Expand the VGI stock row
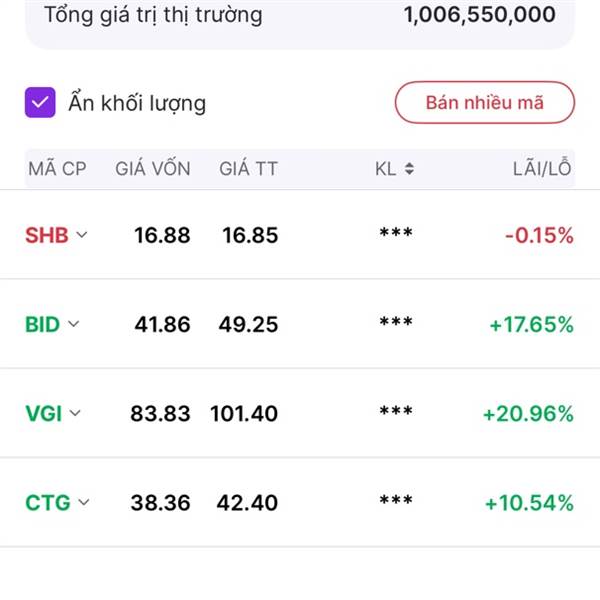 [x=75, y=413]
